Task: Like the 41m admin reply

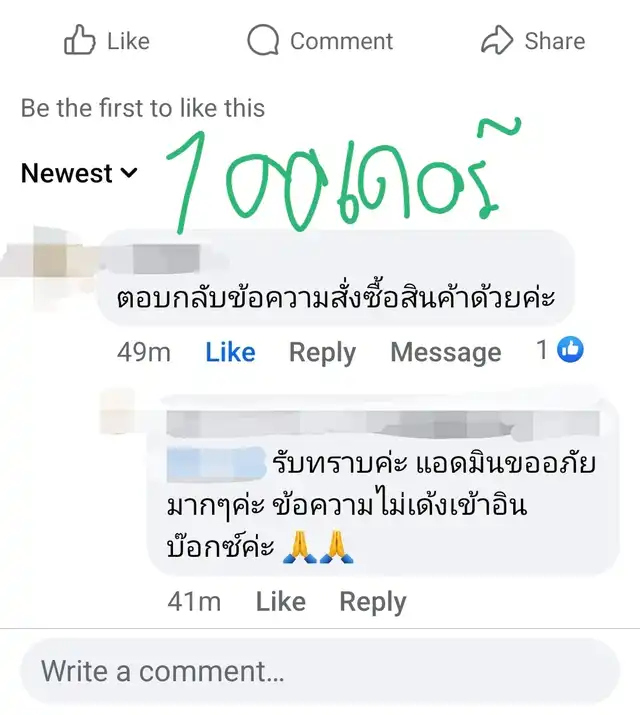Action: (280, 601)
